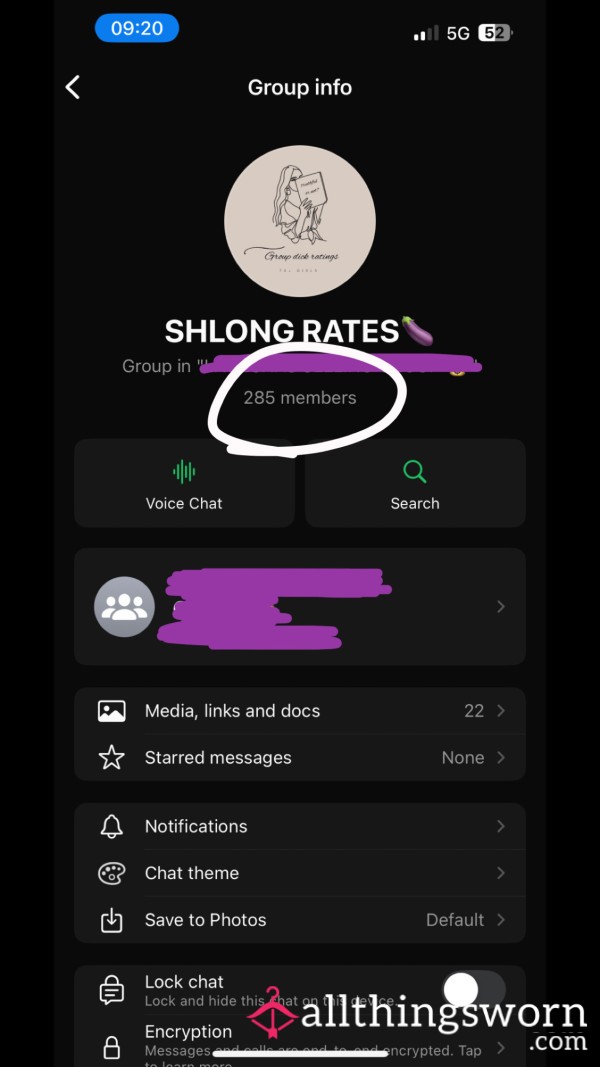
Task: Open Notifications settings
Action: point(300,826)
